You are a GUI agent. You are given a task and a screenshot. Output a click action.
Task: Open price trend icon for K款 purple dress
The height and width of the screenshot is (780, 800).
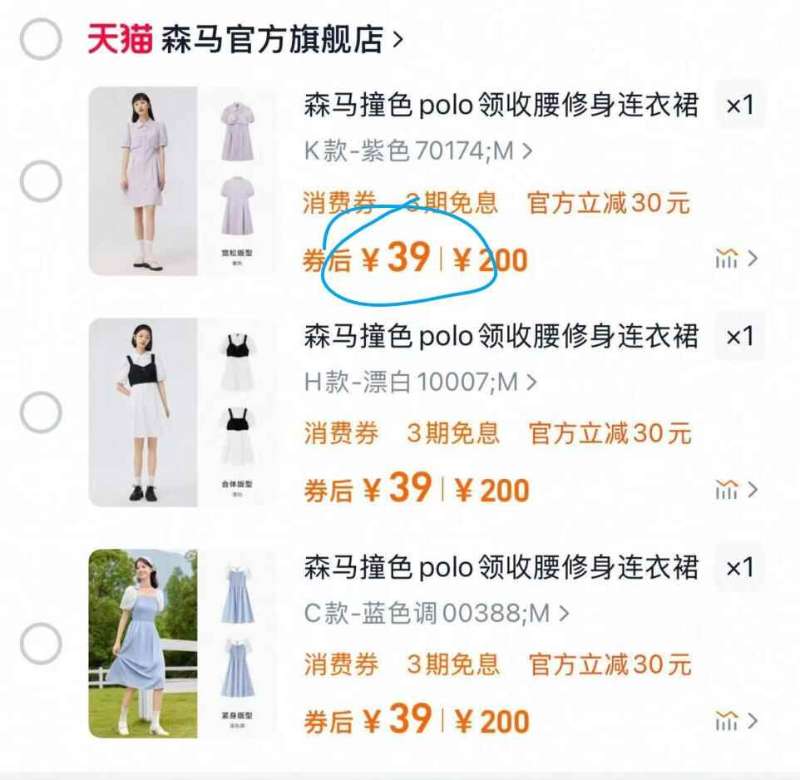pyautogui.click(x=735, y=259)
